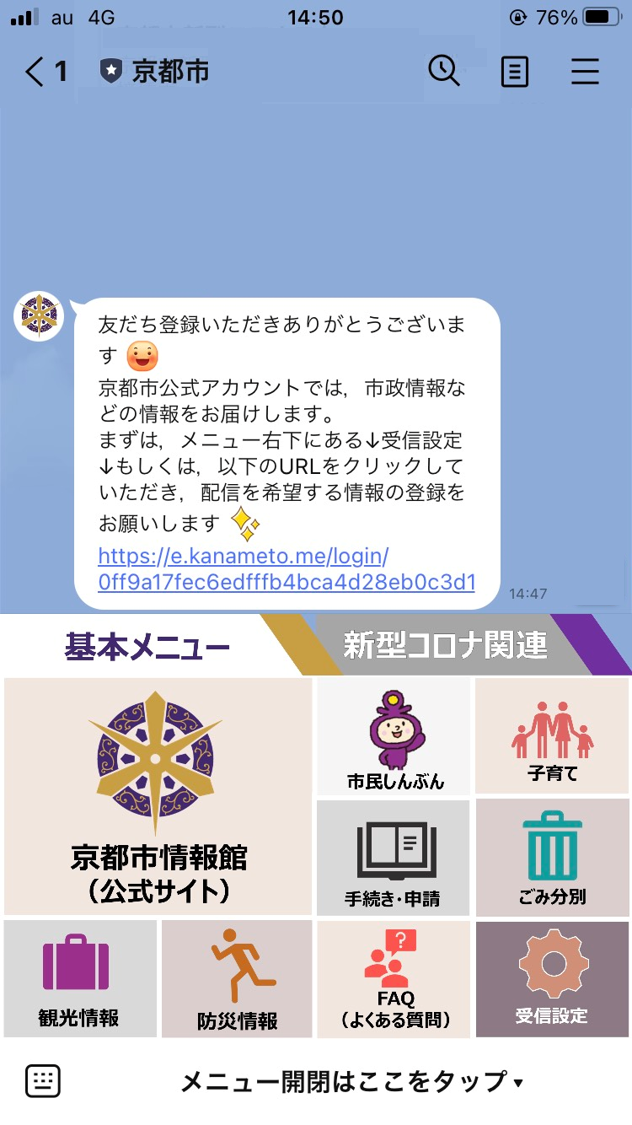Collapse menu via メニュー開閉はここをタップ
This screenshot has width=632, height=1125.
tap(352, 1081)
